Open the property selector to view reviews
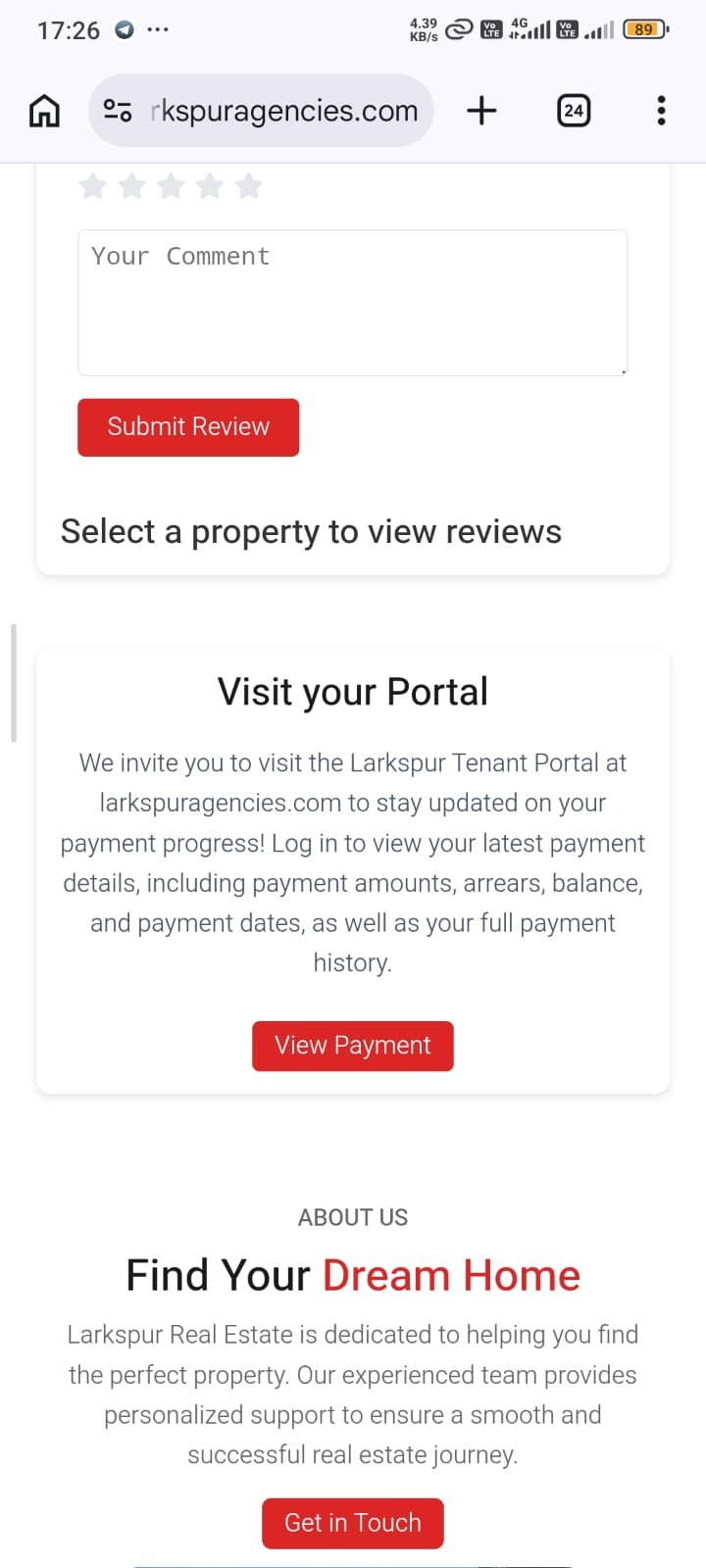706x1568 pixels. click(311, 531)
